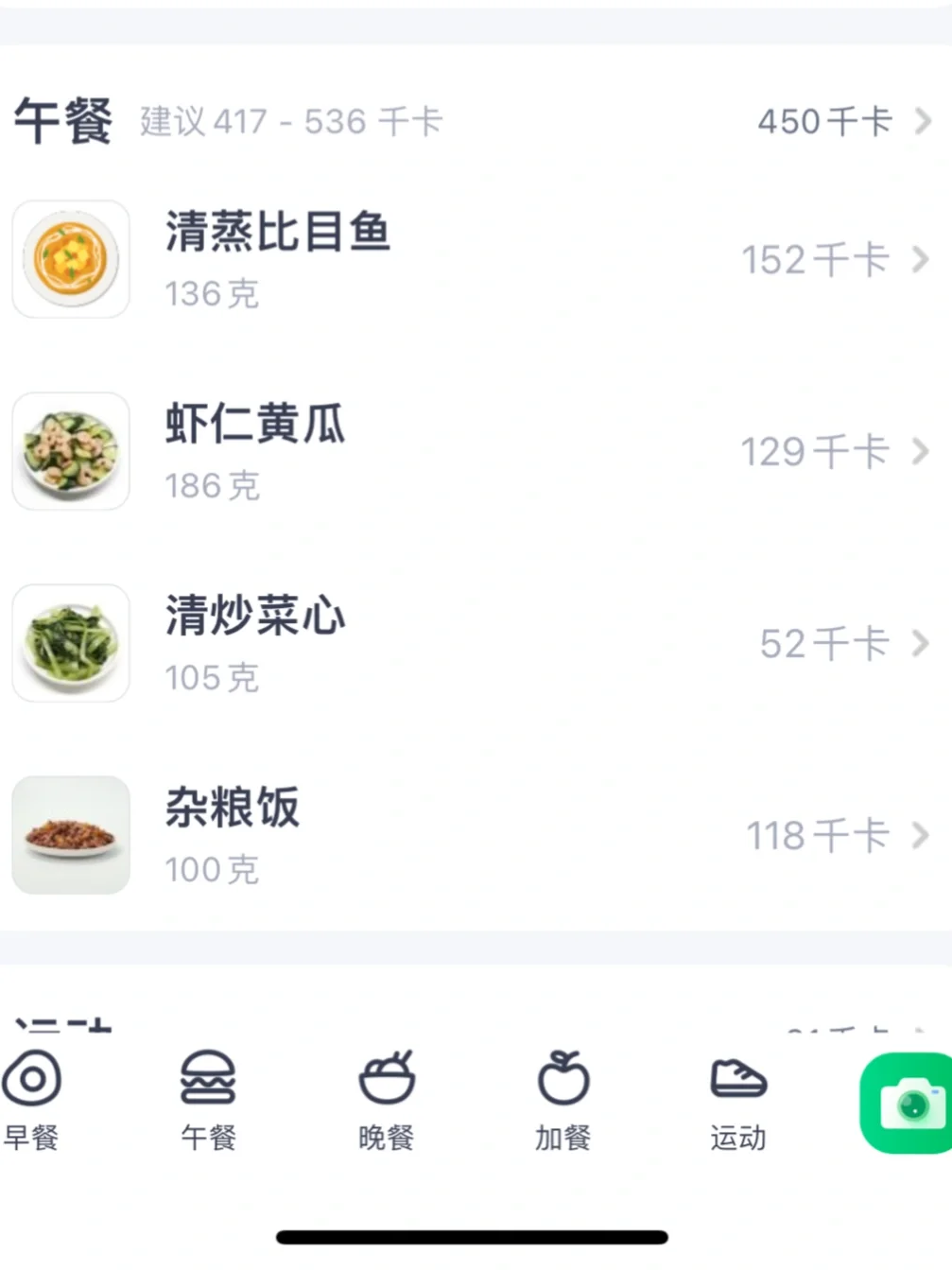Select the 清炒菜心 entry
The height and width of the screenshot is (1270, 952).
[473, 643]
